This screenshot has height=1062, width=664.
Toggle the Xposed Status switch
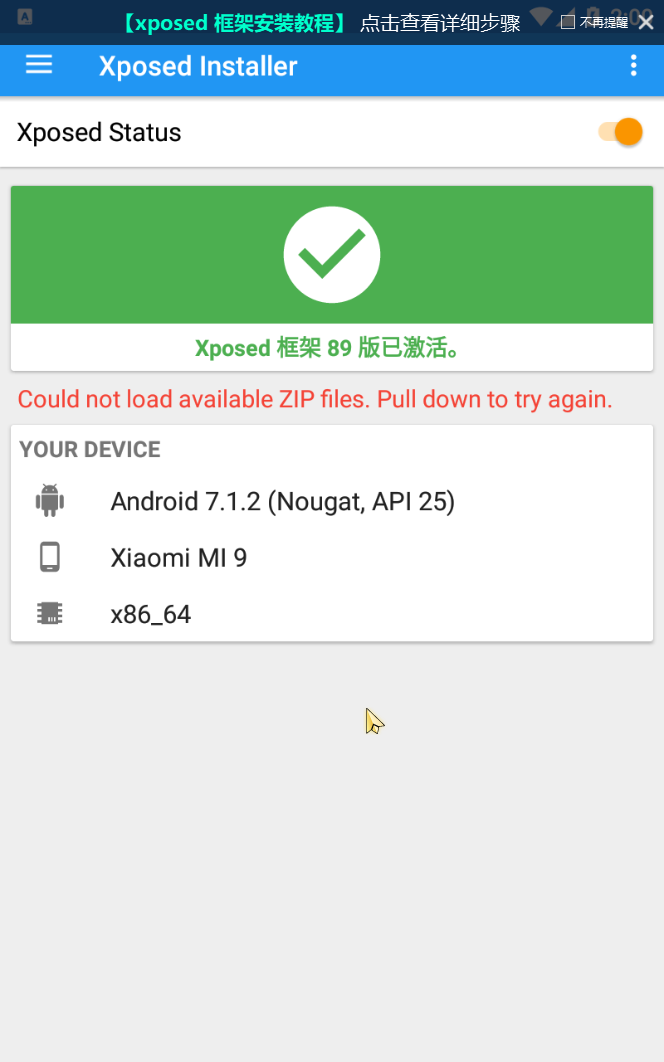point(621,132)
